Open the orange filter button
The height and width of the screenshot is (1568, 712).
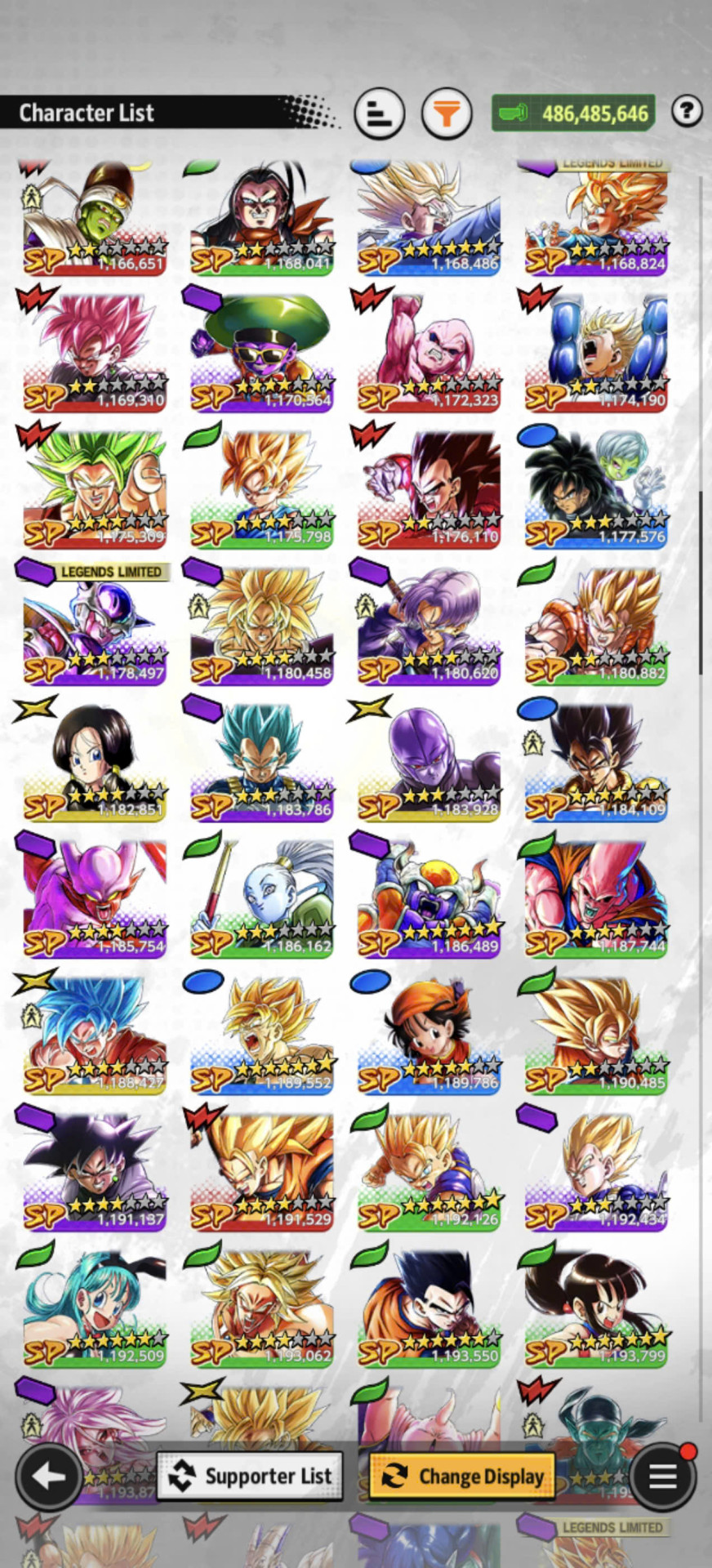click(446, 113)
